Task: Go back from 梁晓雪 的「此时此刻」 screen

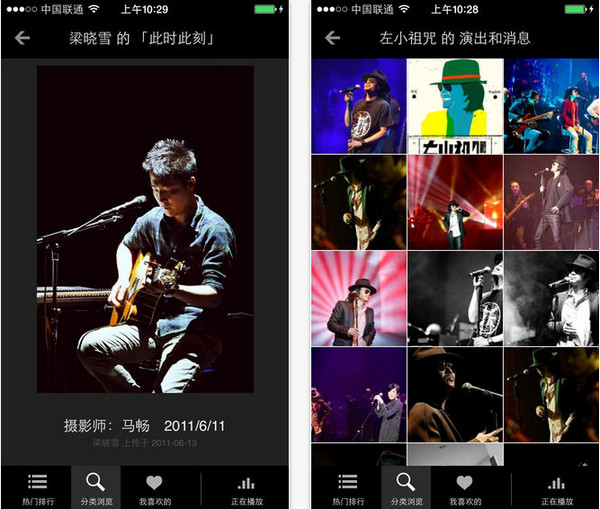Action: pyautogui.click(x=22, y=38)
